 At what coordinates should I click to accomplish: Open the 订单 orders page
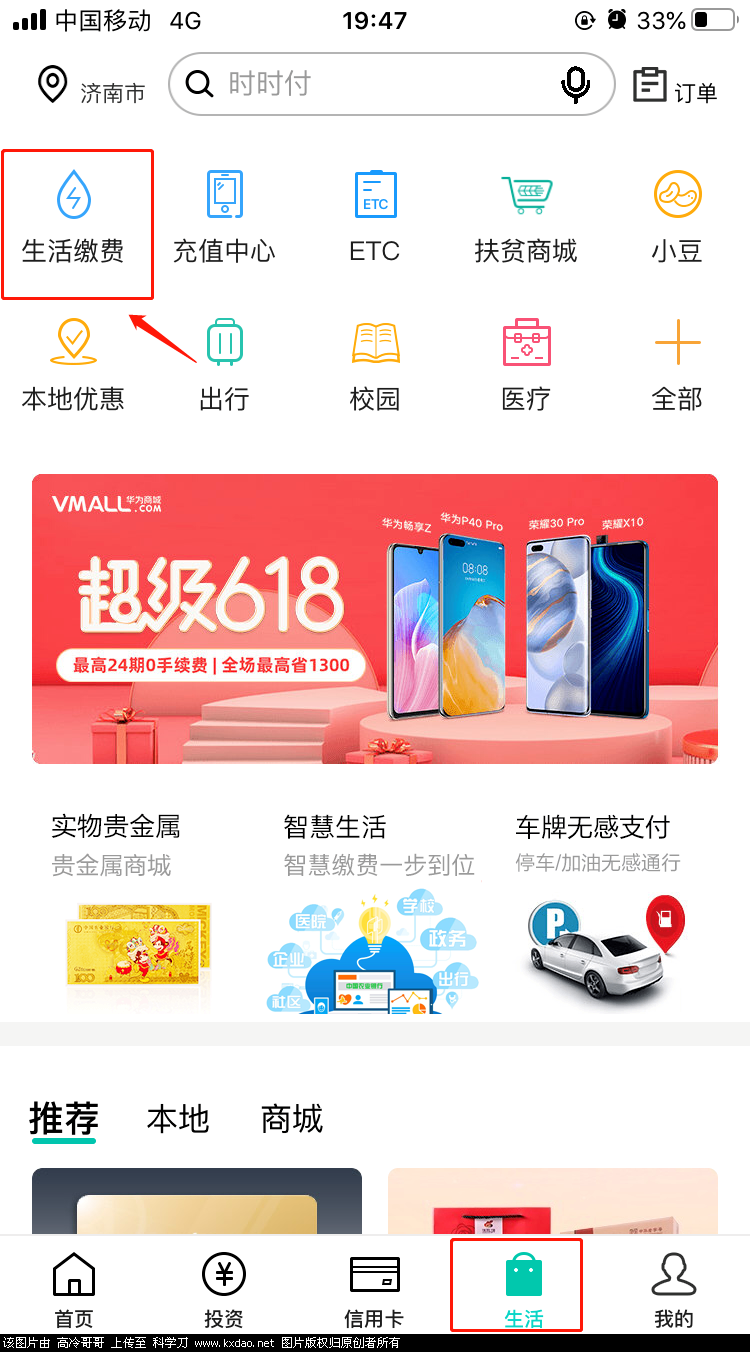[676, 88]
